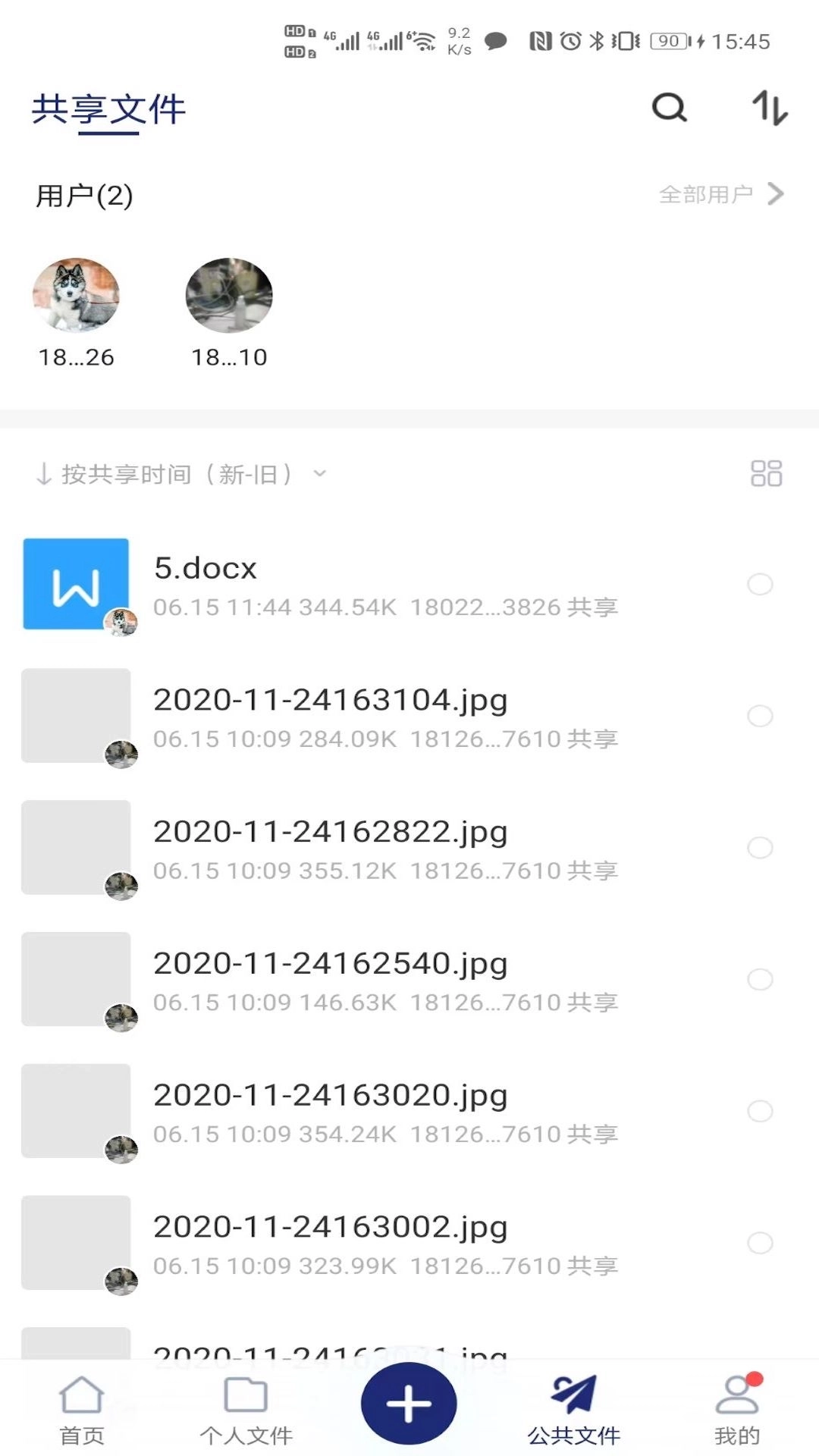819x1456 pixels.
Task: Open the search icon
Action: (x=668, y=109)
